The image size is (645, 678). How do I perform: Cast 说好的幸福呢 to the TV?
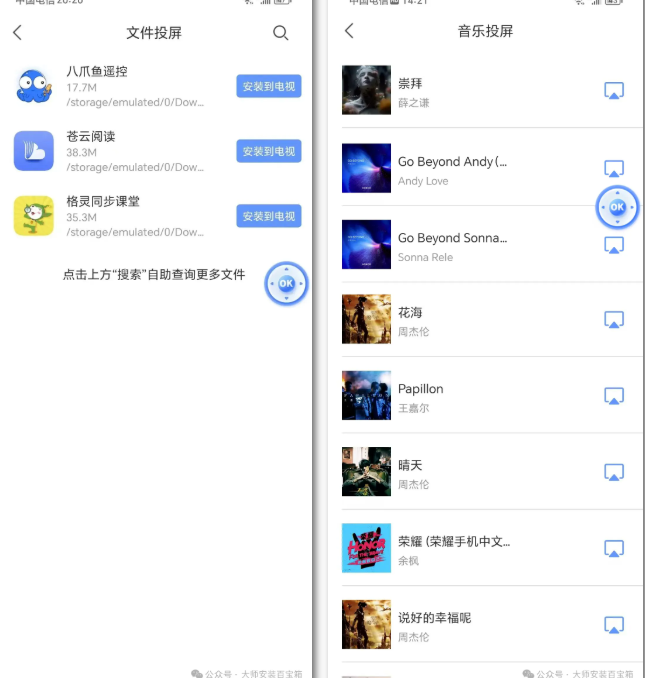pos(614,625)
